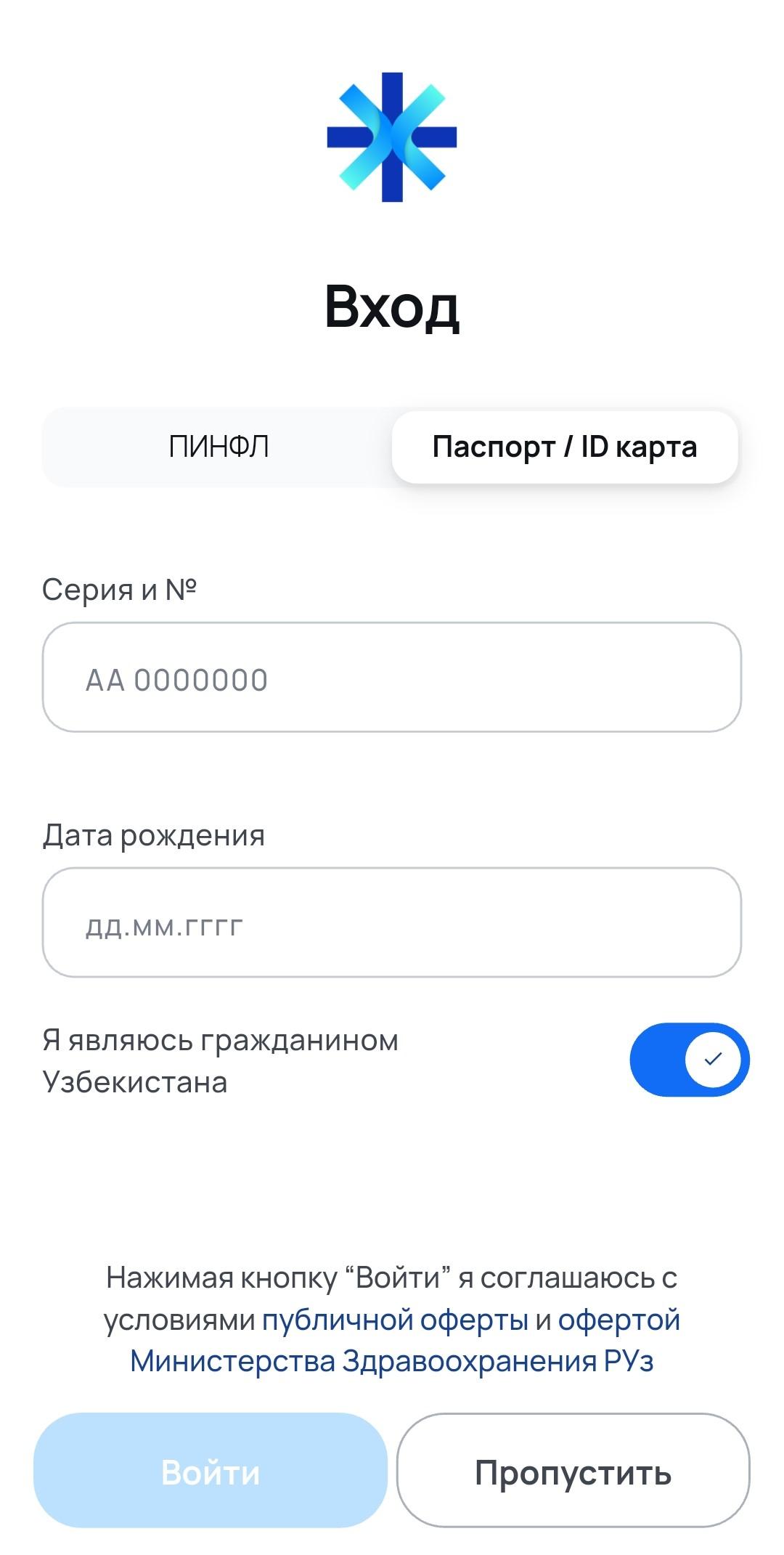Tap the Войти button
784x1555 pixels.
[211, 1472]
